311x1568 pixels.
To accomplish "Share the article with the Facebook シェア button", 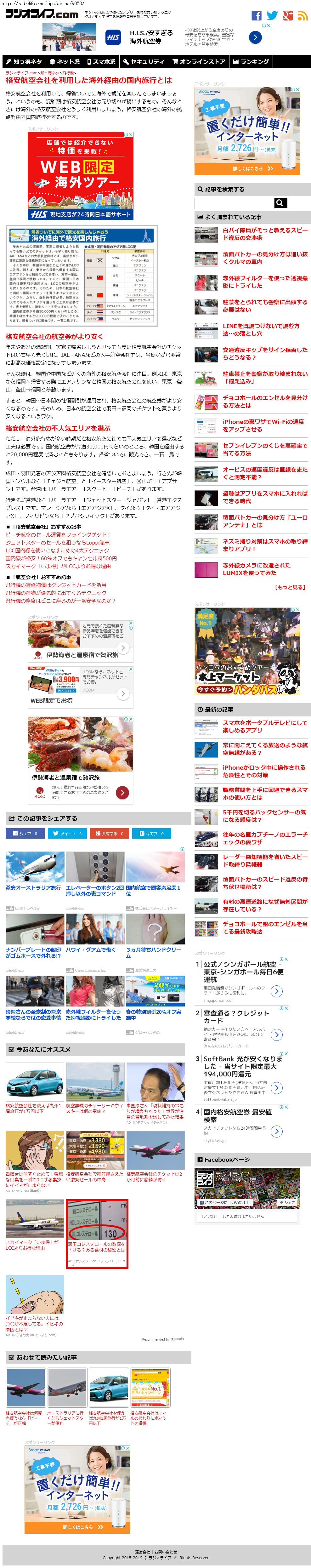I will tap(24, 833).
